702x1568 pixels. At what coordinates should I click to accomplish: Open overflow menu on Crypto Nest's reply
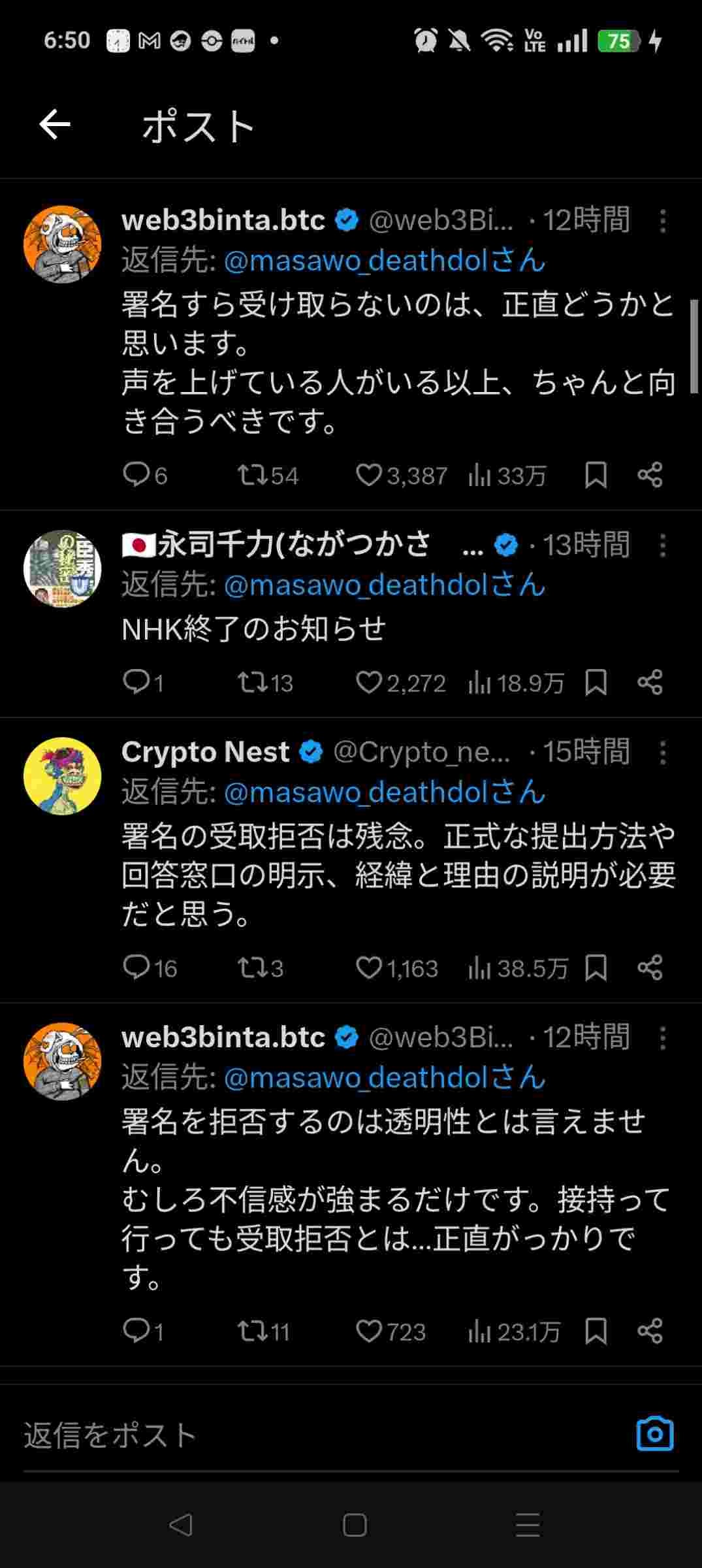[x=663, y=753]
